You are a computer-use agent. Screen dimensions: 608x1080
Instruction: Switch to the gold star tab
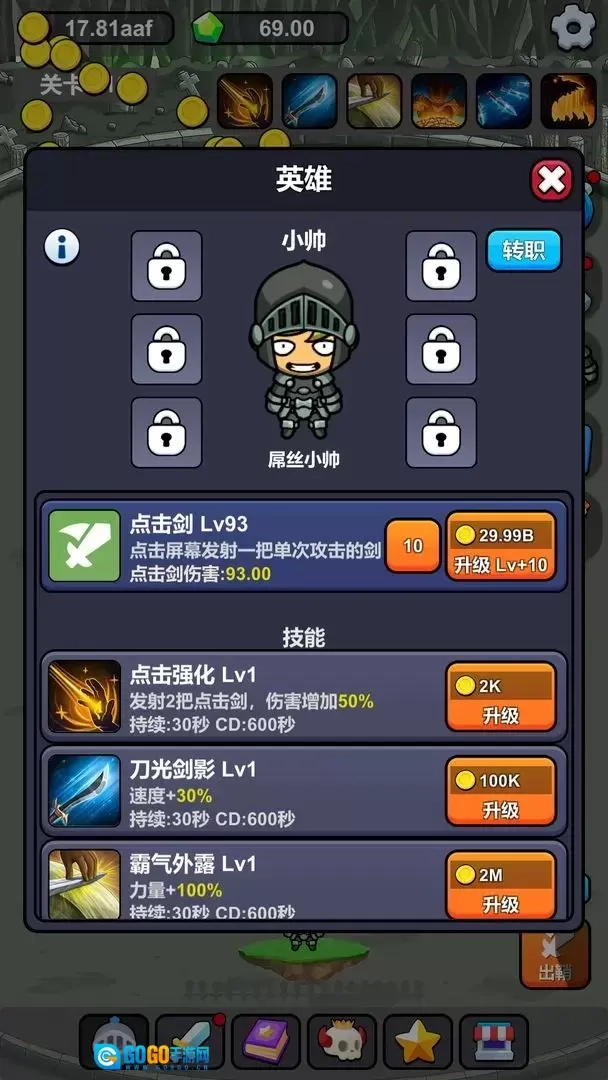coord(418,1043)
